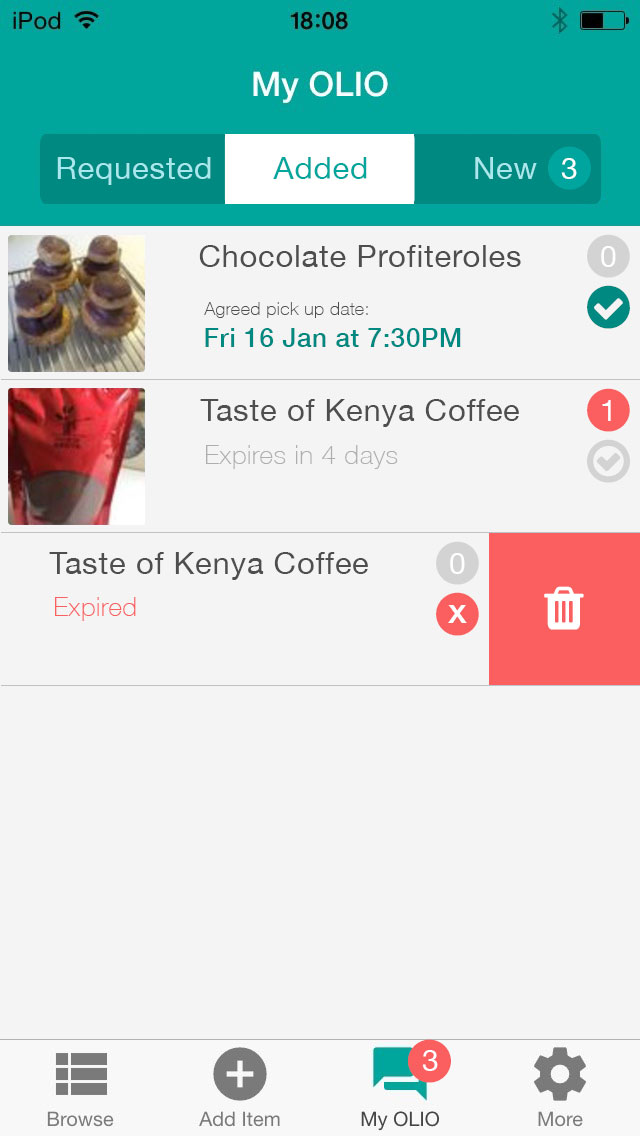Select the Added tab
The width and height of the screenshot is (640, 1136).
click(320, 169)
